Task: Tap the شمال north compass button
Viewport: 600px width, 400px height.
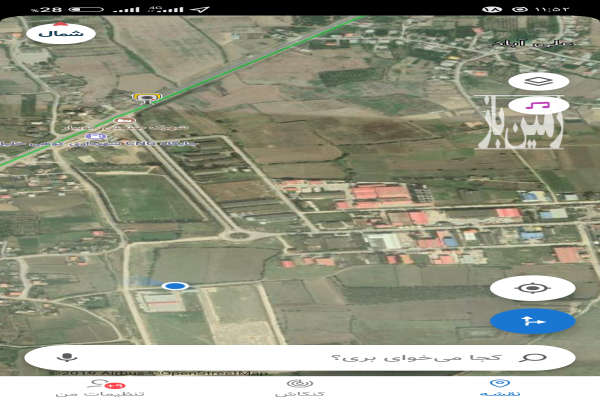Action: pos(62,33)
